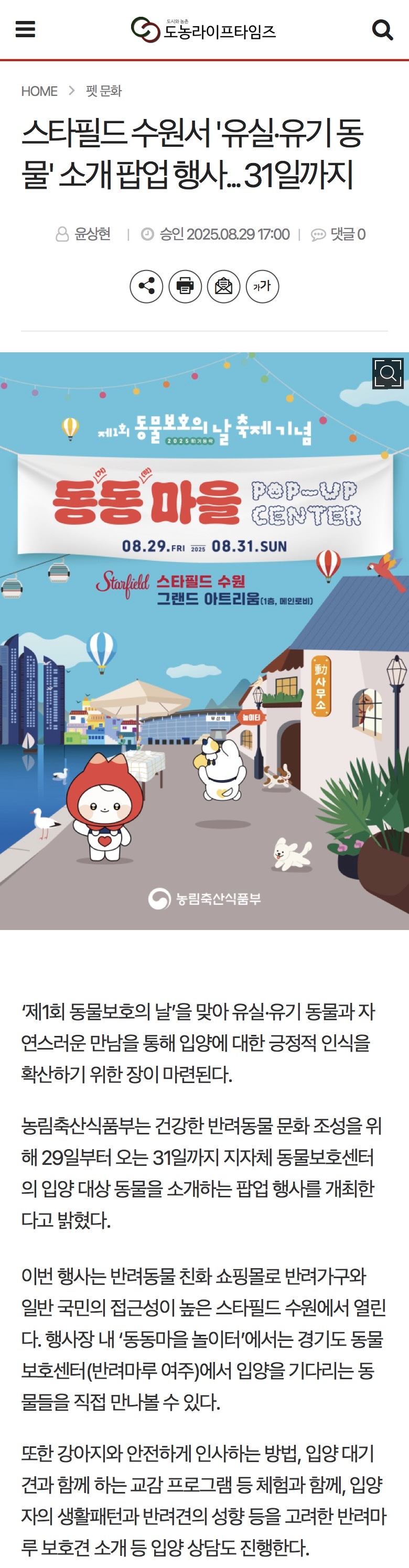Enlarge the event poster image
The image size is (409, 1568).
387,374
